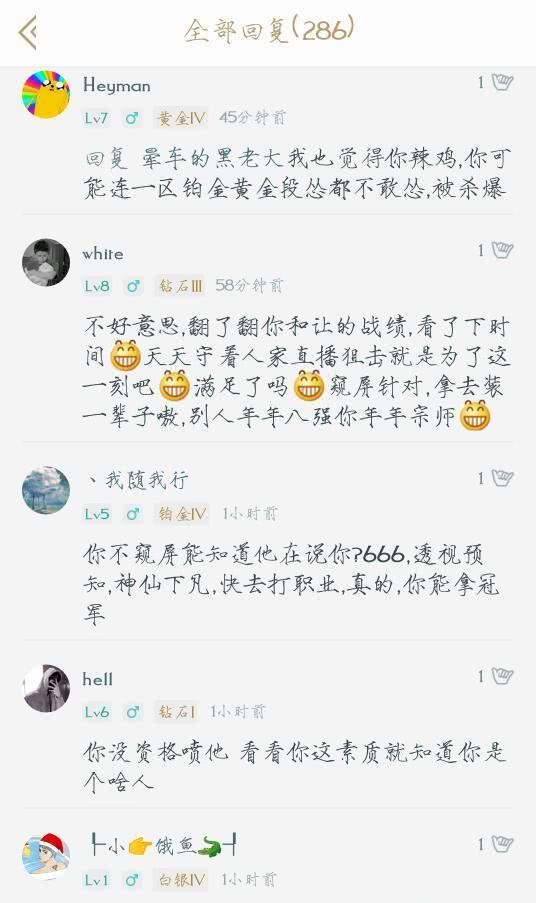Open the reply starting with 你不窥屏能知道
The image size is (536, 903).
click(291, 585)
